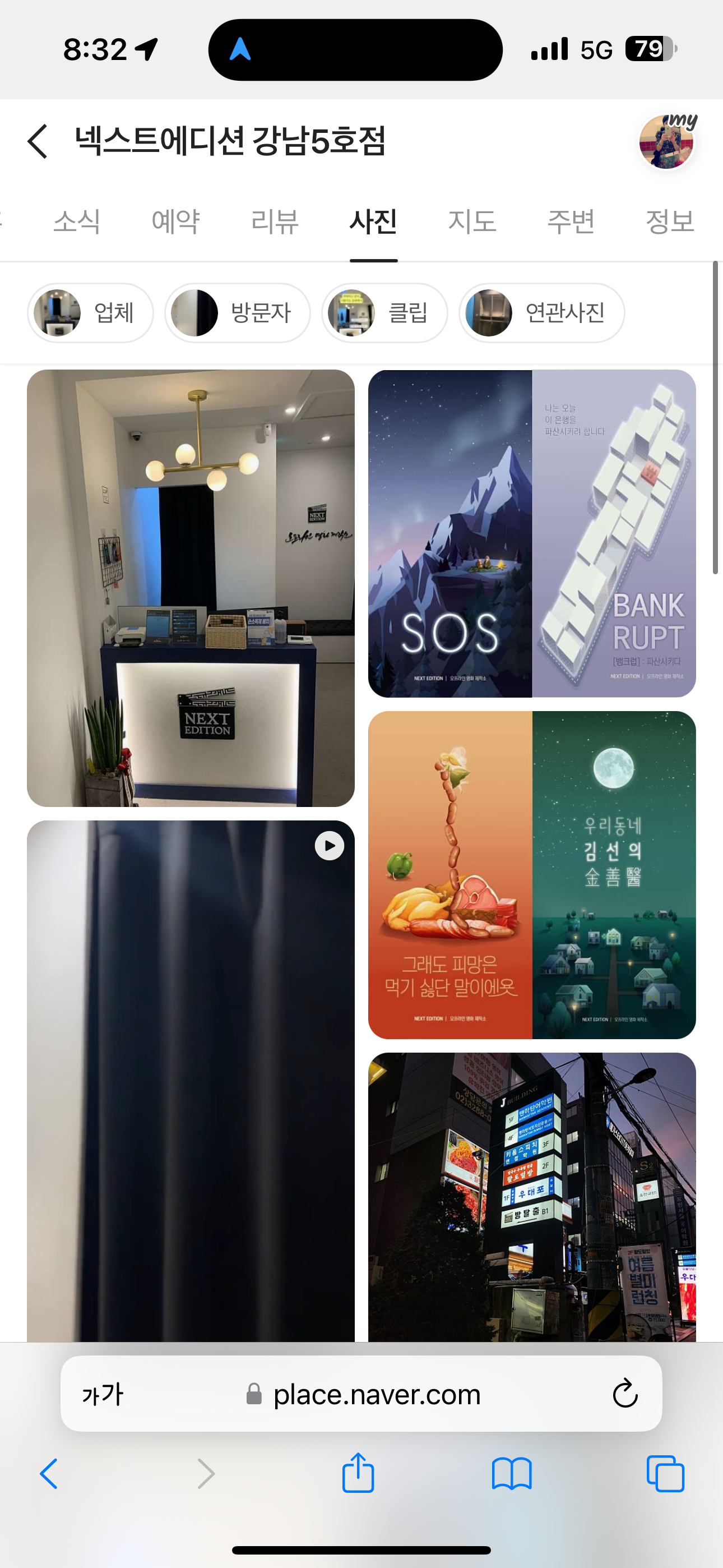The width and height of the screenshot is (723, 1568).
Task: Open the 리뷰 tab
Action: [x=275, y=221]
